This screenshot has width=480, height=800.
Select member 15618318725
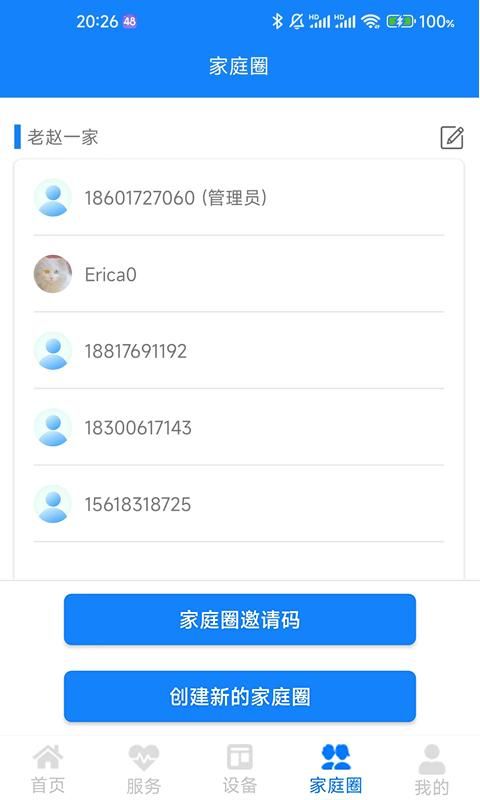tap(239, 504)
